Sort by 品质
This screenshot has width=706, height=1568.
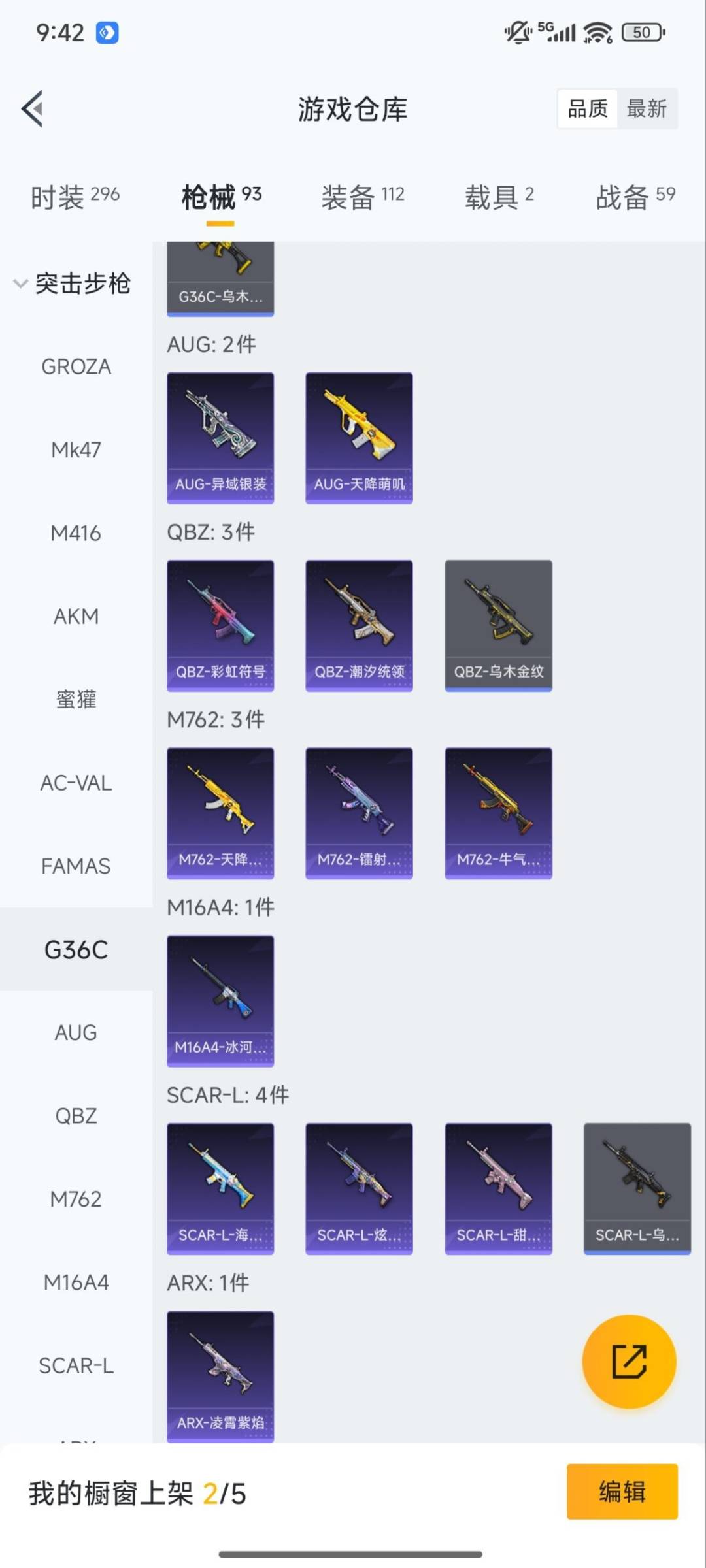click(588, 108)
